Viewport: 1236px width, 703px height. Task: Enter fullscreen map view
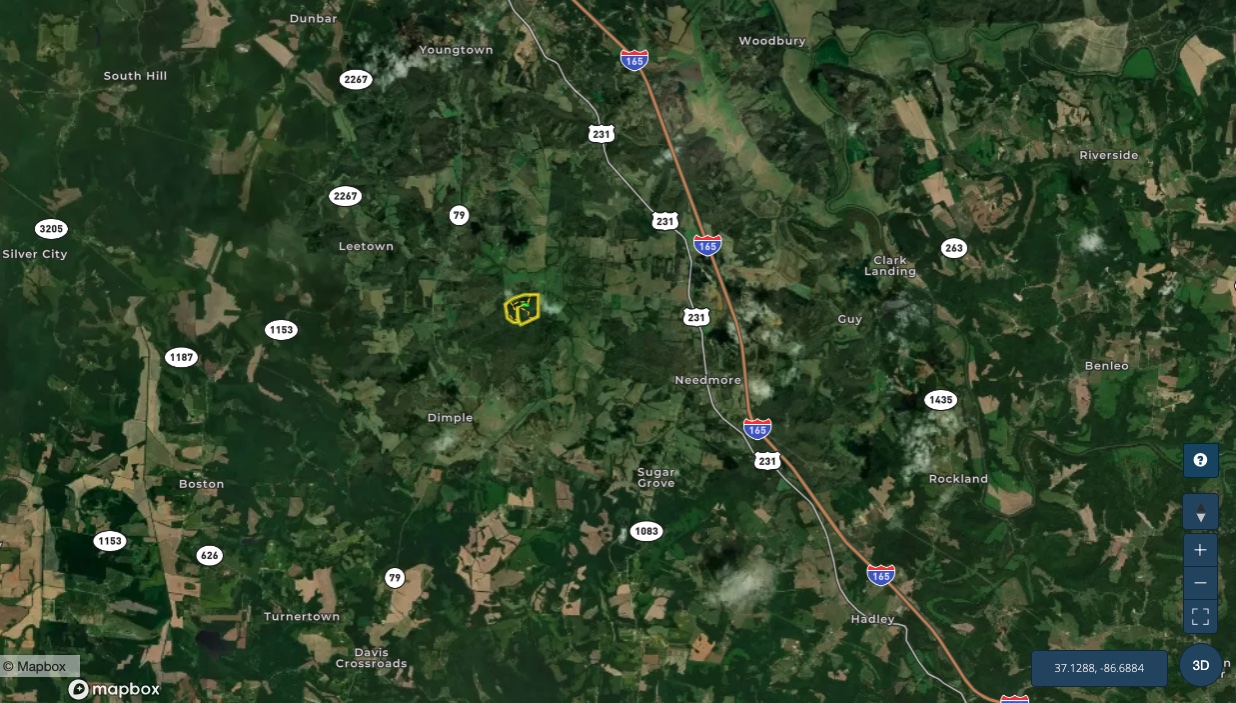tap(1200, 616)
